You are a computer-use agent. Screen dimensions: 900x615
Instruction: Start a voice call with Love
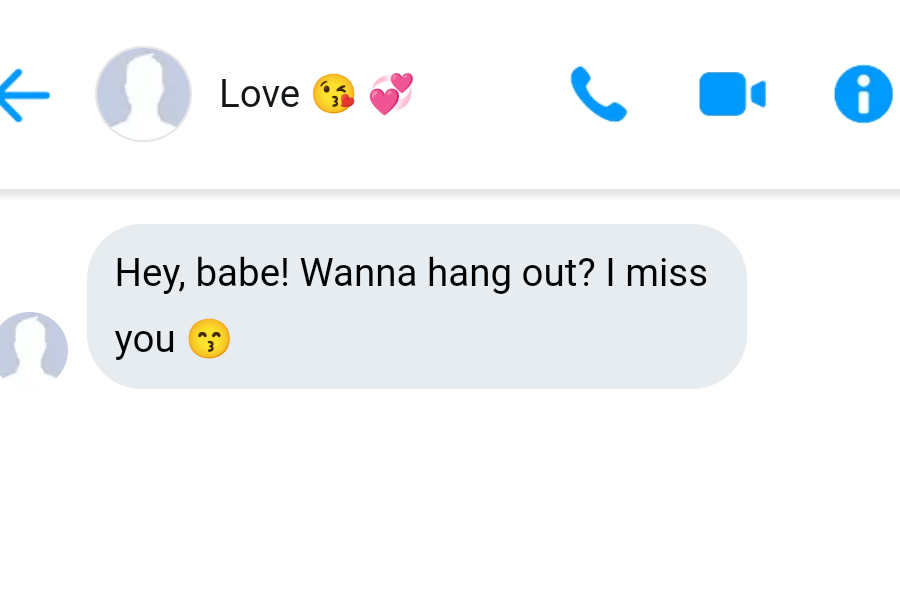(x=598, y=94)
